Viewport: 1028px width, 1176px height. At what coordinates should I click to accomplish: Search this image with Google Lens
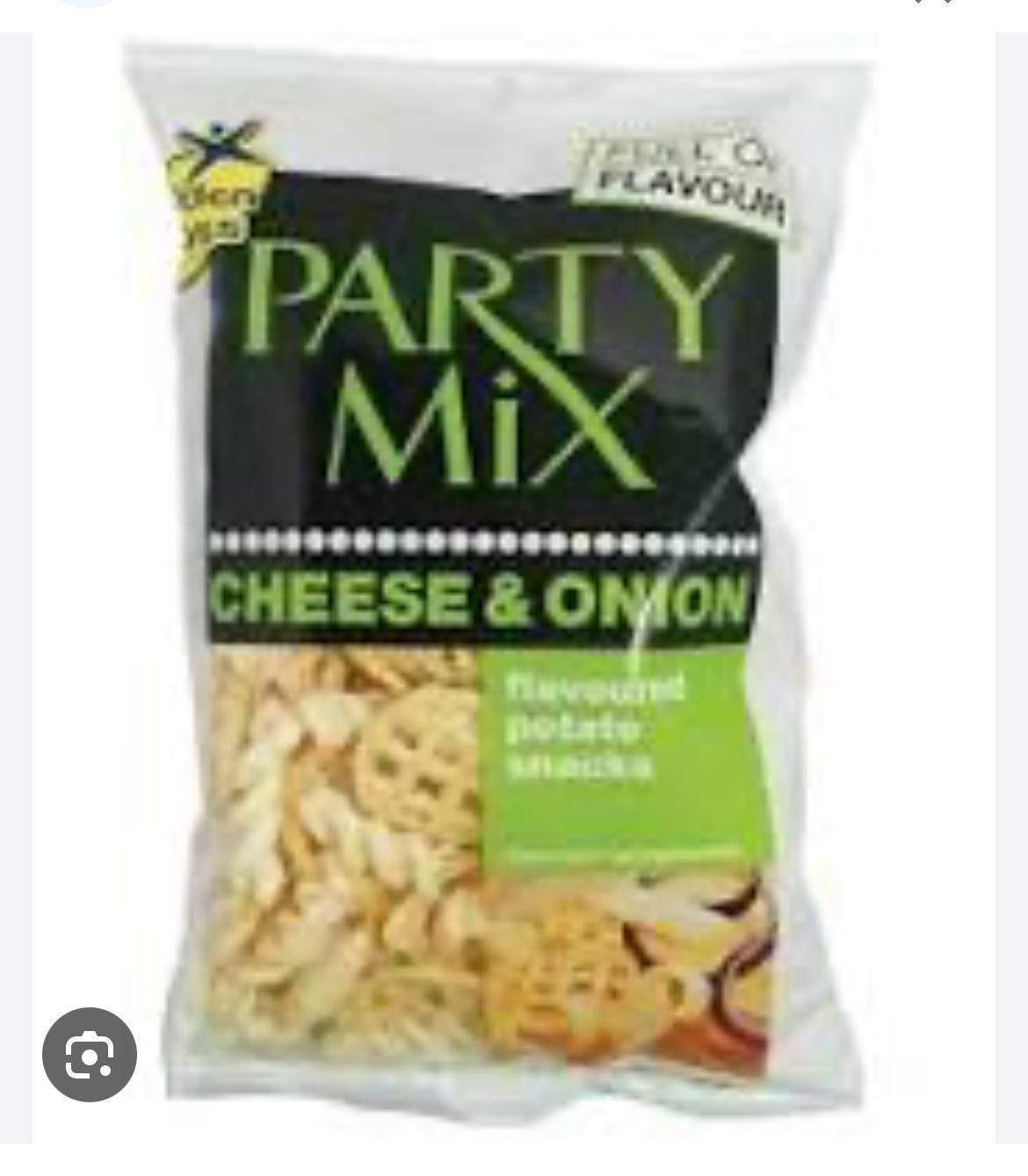(90, 1054)
